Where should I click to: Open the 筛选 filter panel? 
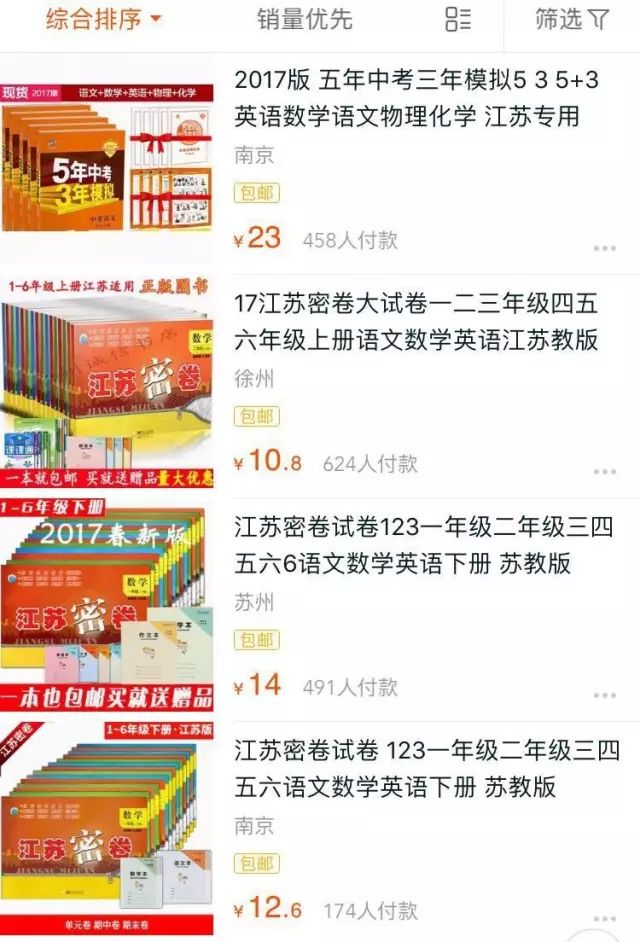pyautogui.click(x=572, y=19)
